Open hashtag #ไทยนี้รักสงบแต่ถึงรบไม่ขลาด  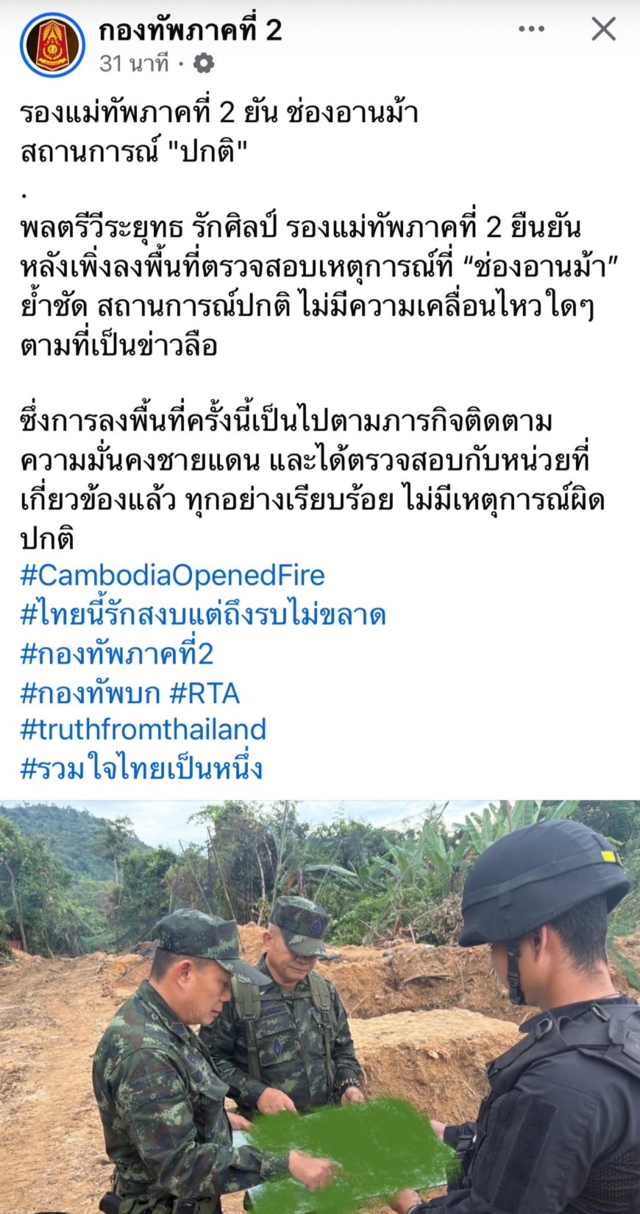click(202, 614)
